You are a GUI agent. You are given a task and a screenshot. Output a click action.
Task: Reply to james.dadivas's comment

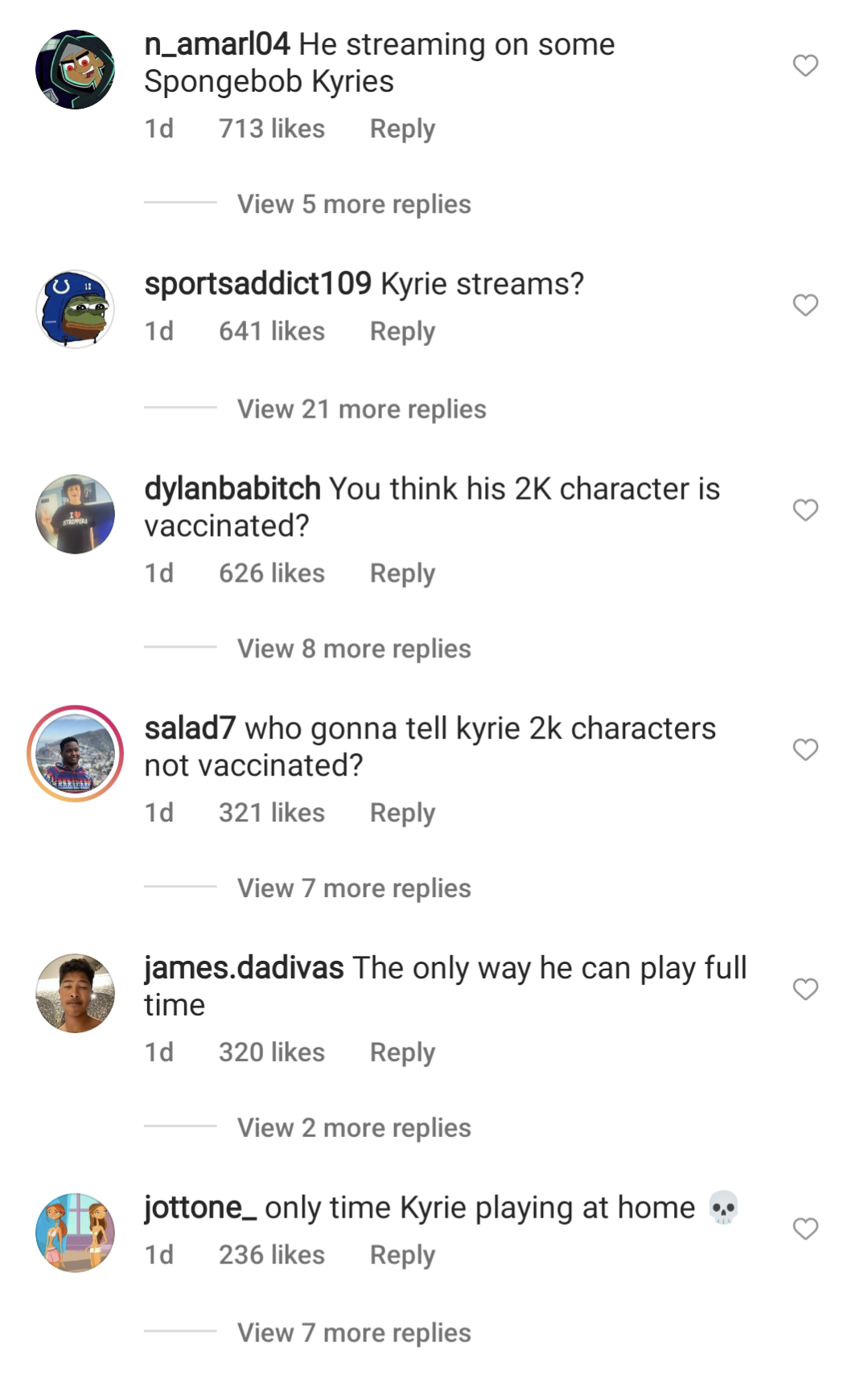401,1053
